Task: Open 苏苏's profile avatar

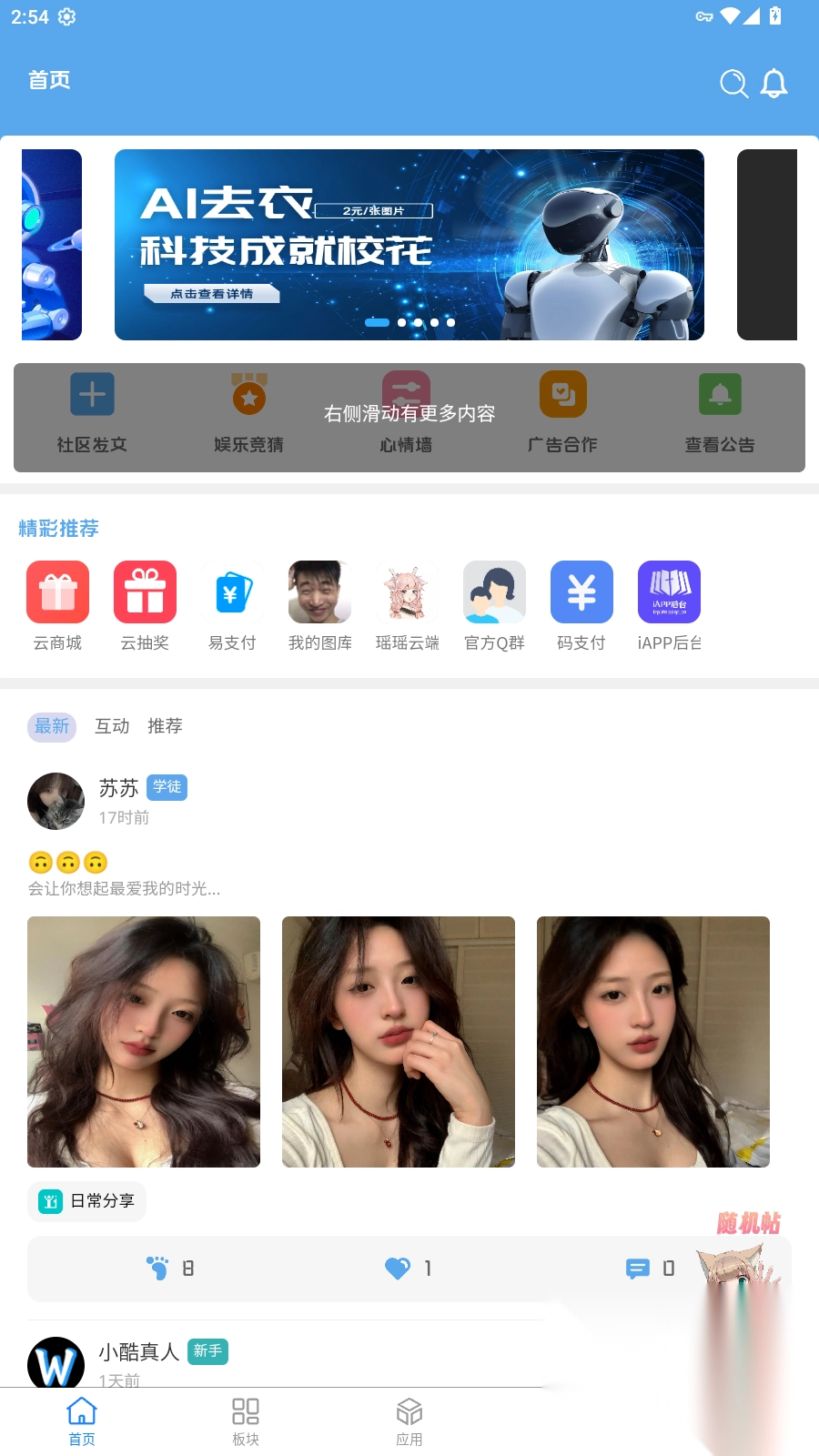Action: 56,801
